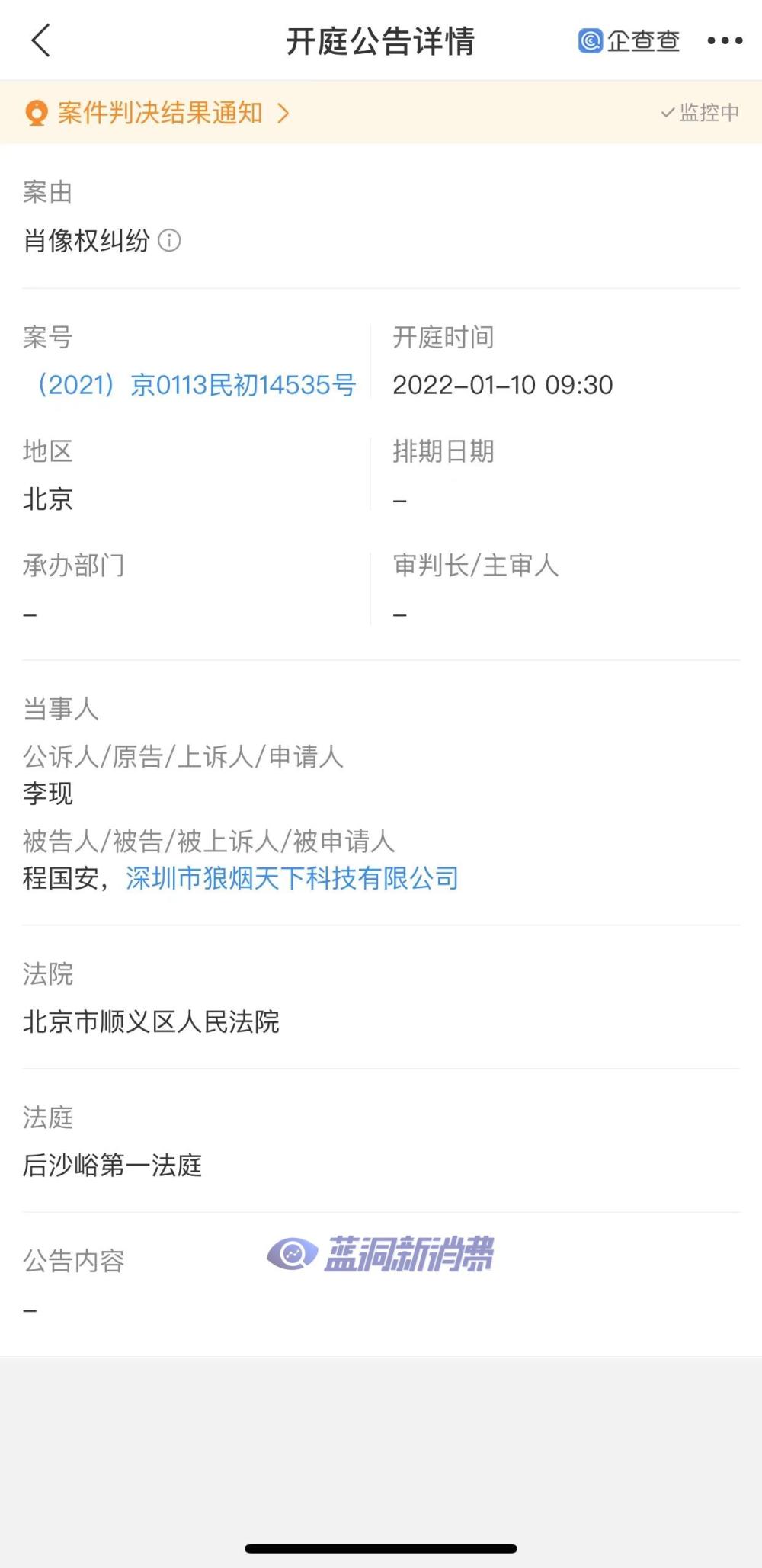Open 深圳市狼烟天下科技有限公司 company page
This screenshot has width=762, height=1568.
click(x=292, y=878)
